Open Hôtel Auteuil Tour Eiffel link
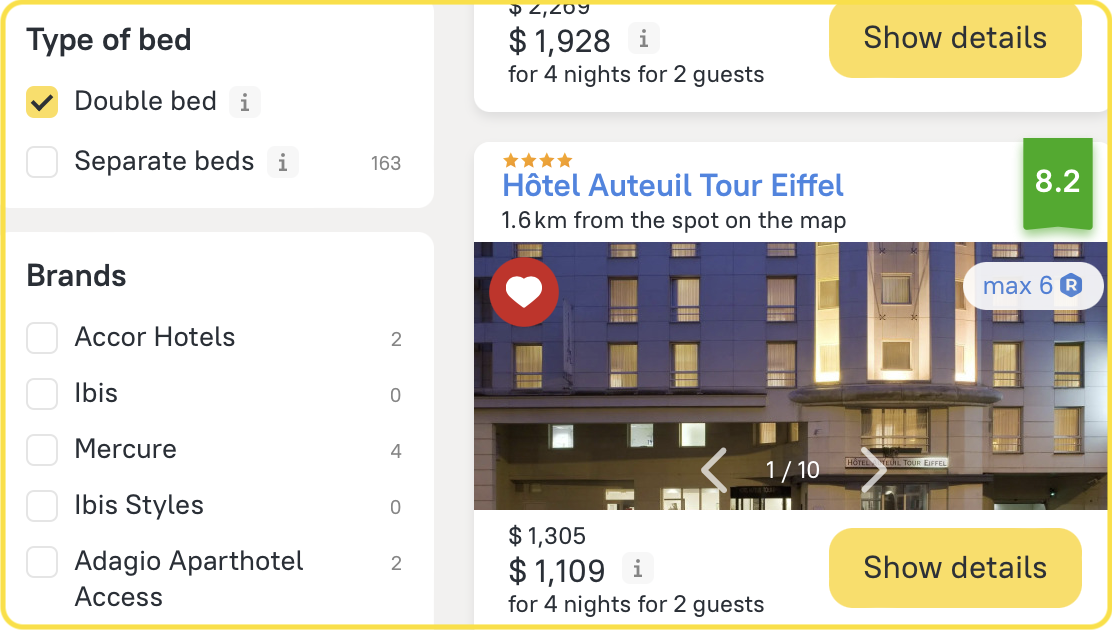This screenshot has width=1112, height=630. pyautogui.click(x=672, y=186)
